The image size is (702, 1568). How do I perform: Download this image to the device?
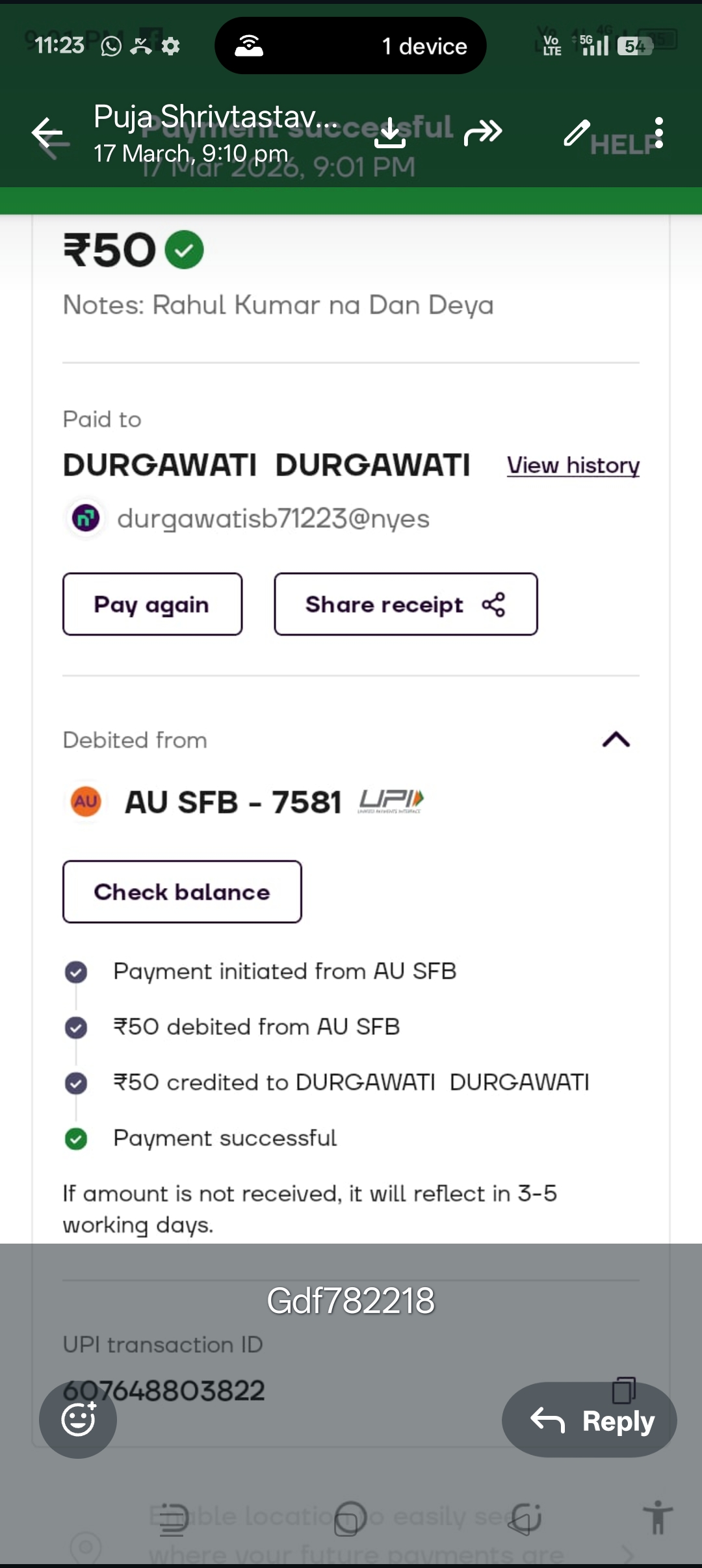390,133
